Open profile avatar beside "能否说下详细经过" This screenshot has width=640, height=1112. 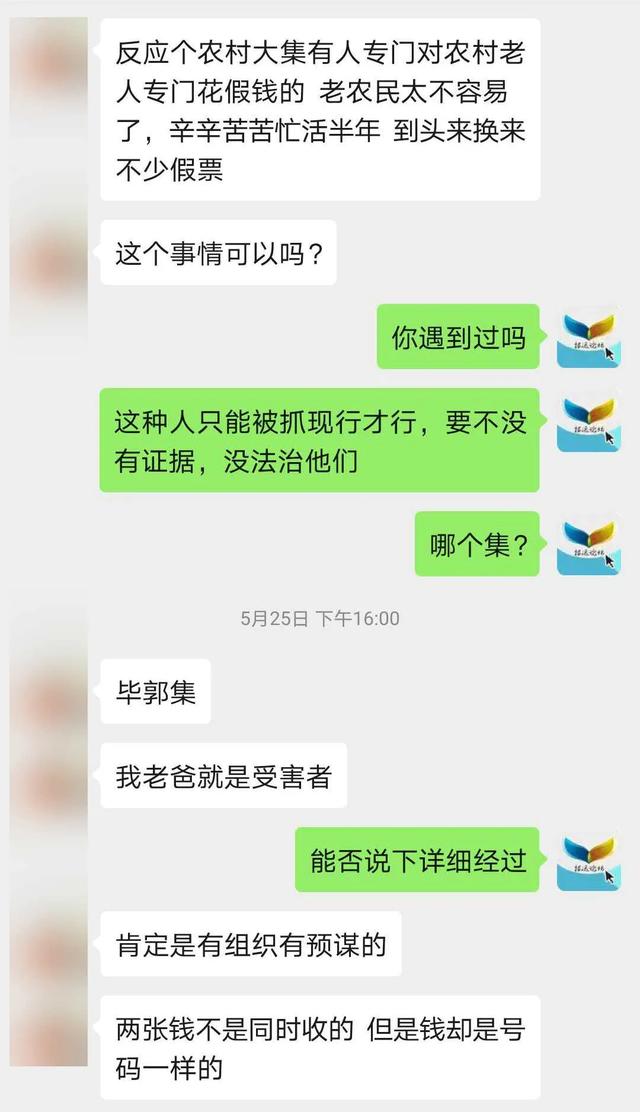(588, 860)
